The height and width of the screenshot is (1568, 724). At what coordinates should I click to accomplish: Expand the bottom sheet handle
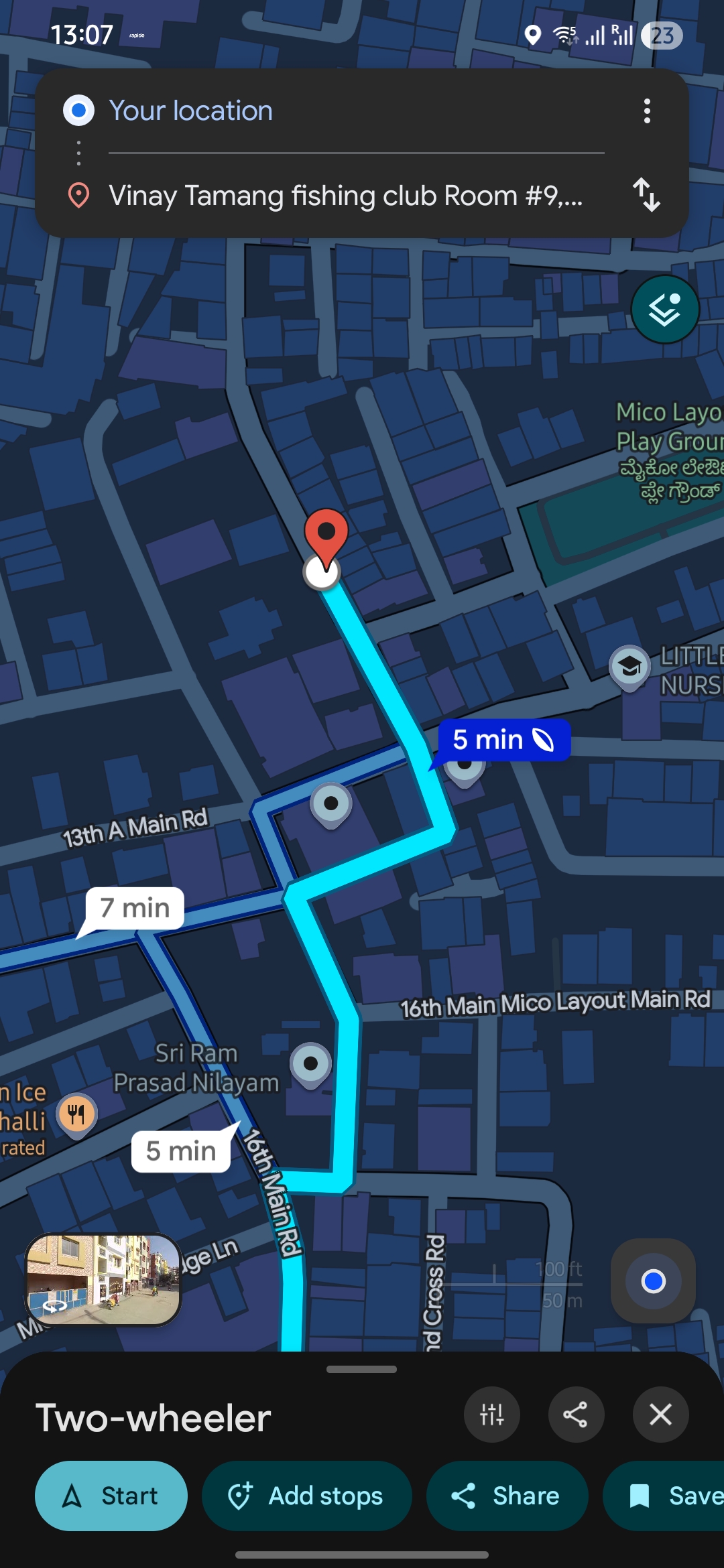361,1370
